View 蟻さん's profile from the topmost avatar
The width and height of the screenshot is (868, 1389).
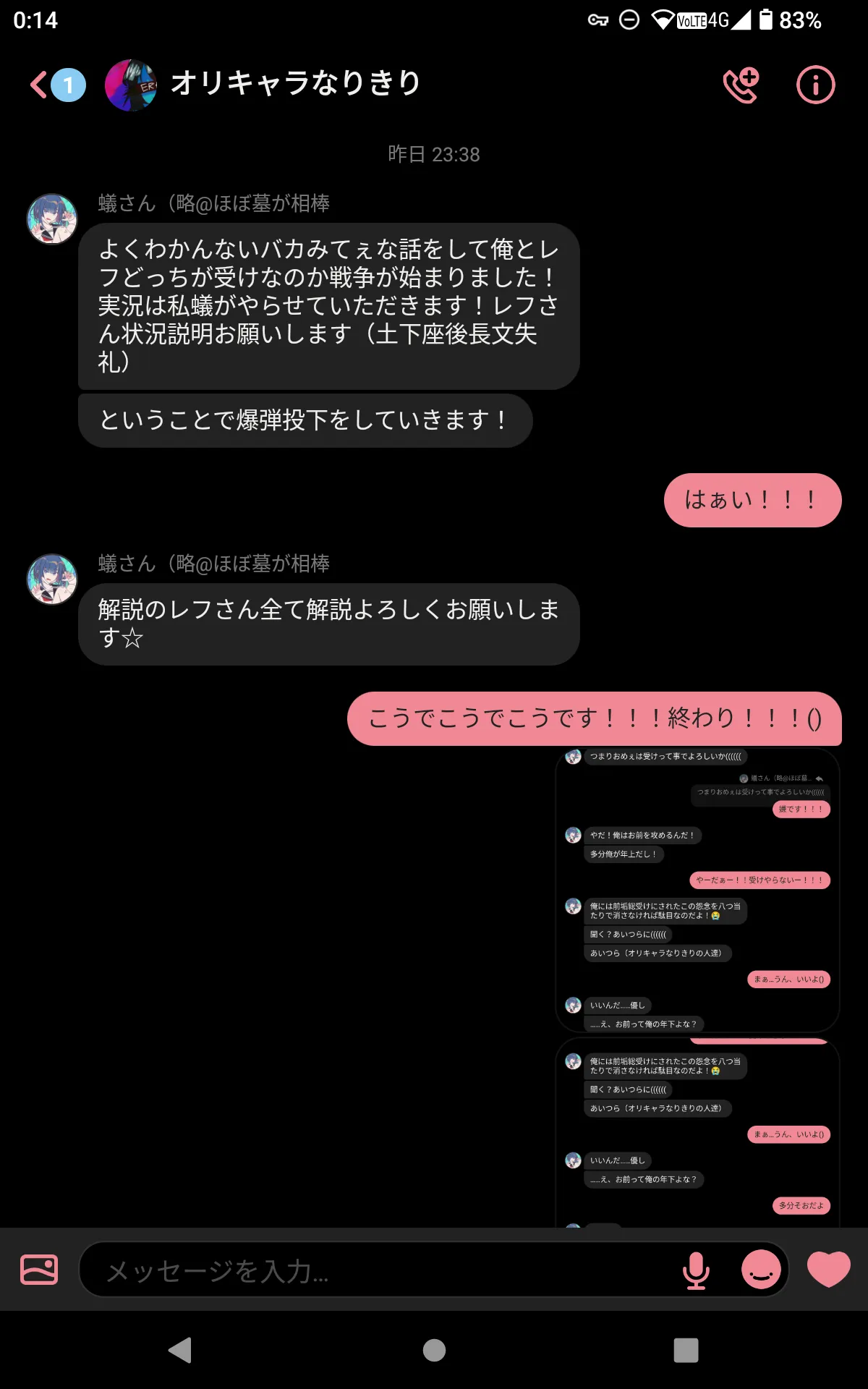(x=52, y=218)
